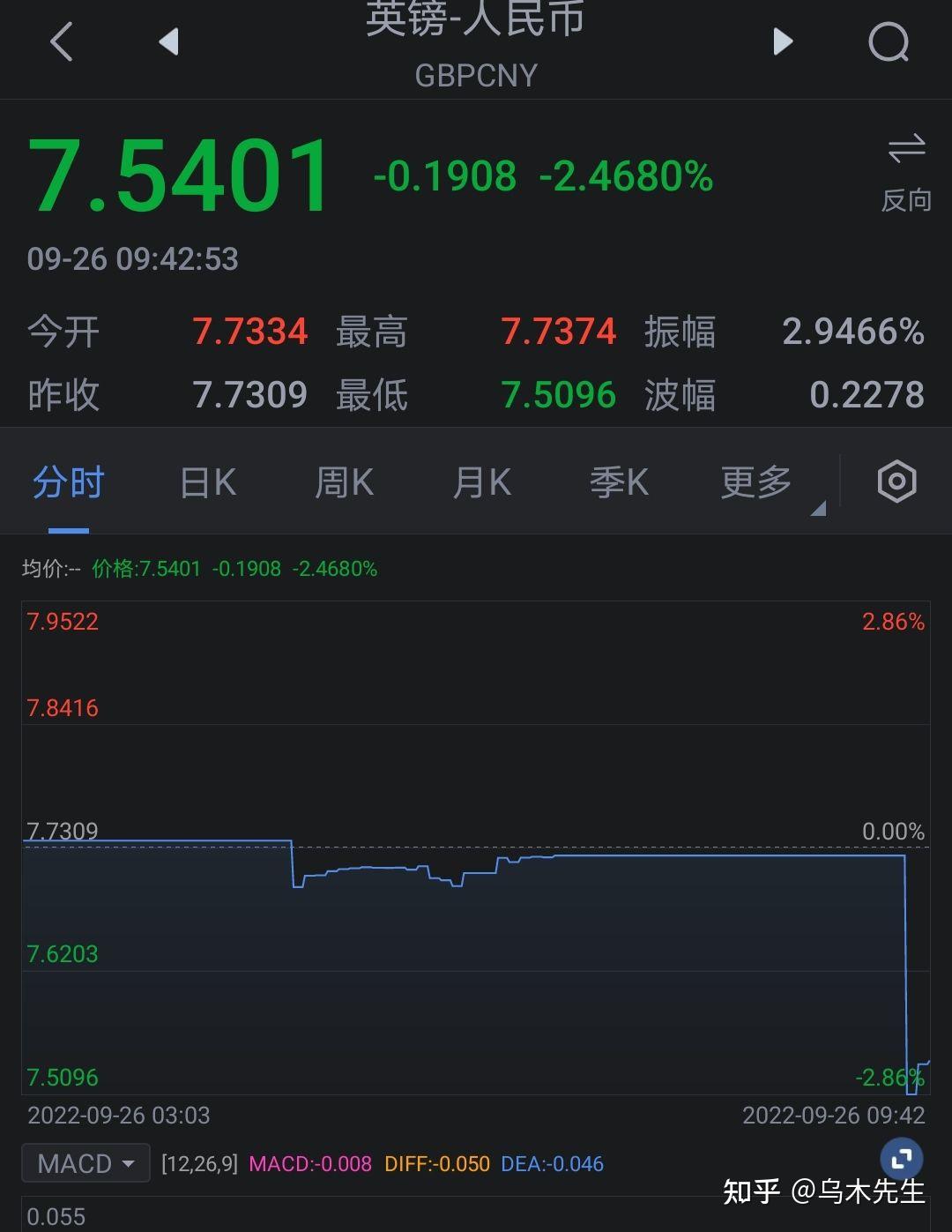Jump to the previous currency pair

(168, 41)
